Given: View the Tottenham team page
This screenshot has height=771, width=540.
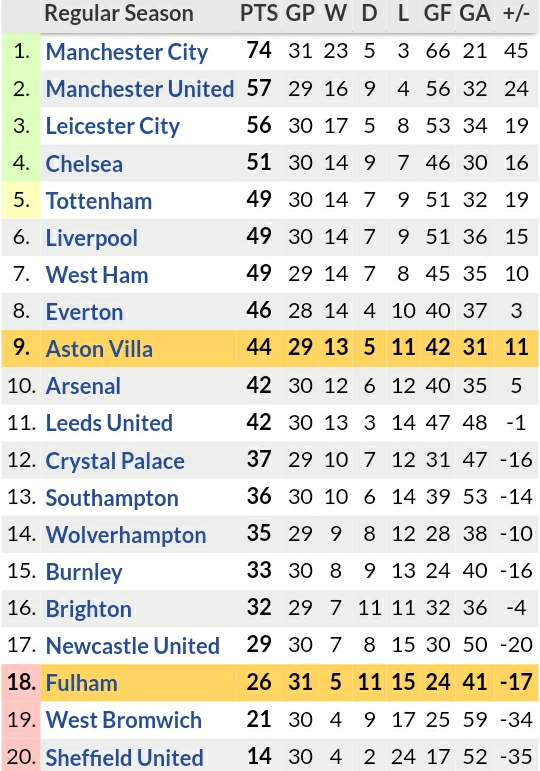Looking at the screenshot, I should click(x=99, y=201).
